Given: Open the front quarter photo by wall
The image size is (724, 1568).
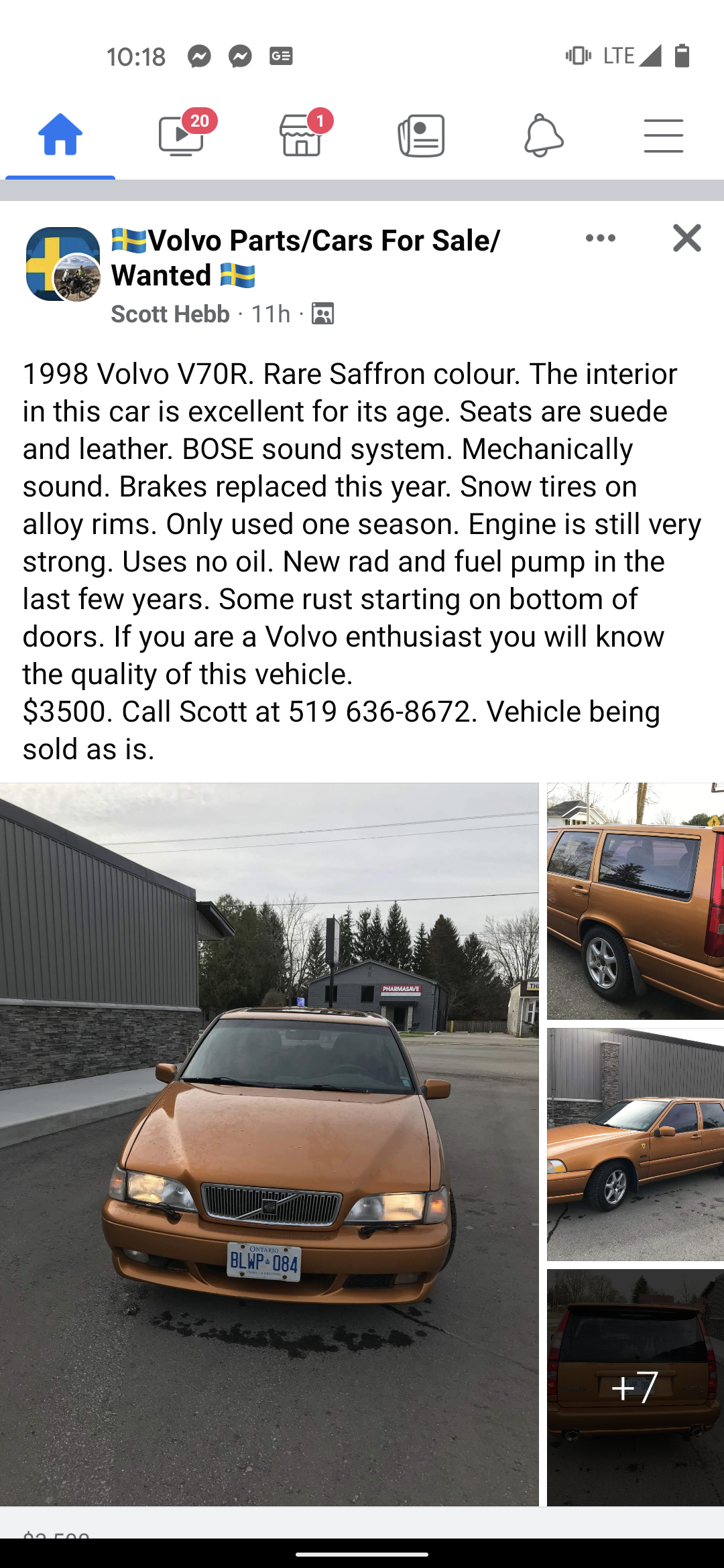Looking at the screenshot, I should tap(635, 1145).
